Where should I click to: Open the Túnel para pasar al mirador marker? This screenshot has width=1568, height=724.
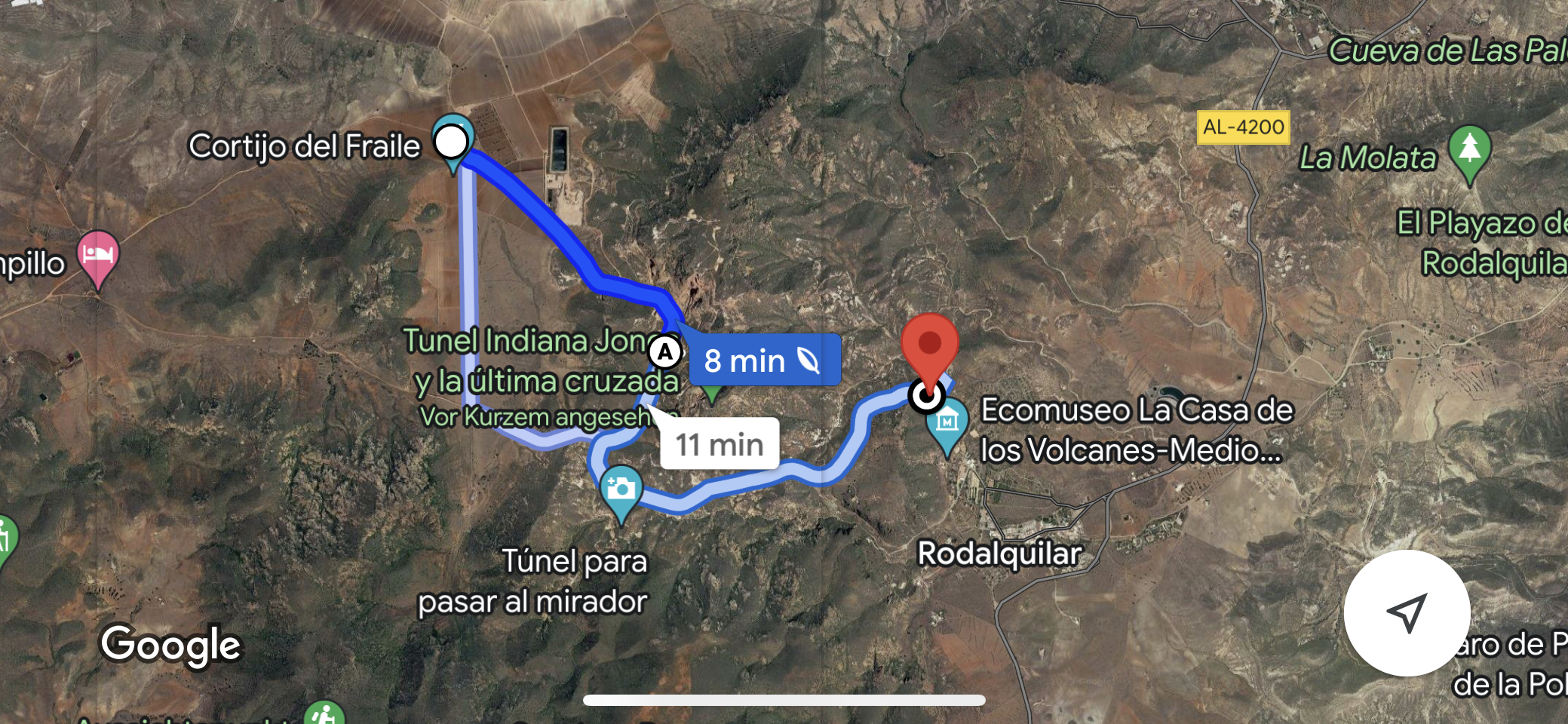click(x=621, y=489)
